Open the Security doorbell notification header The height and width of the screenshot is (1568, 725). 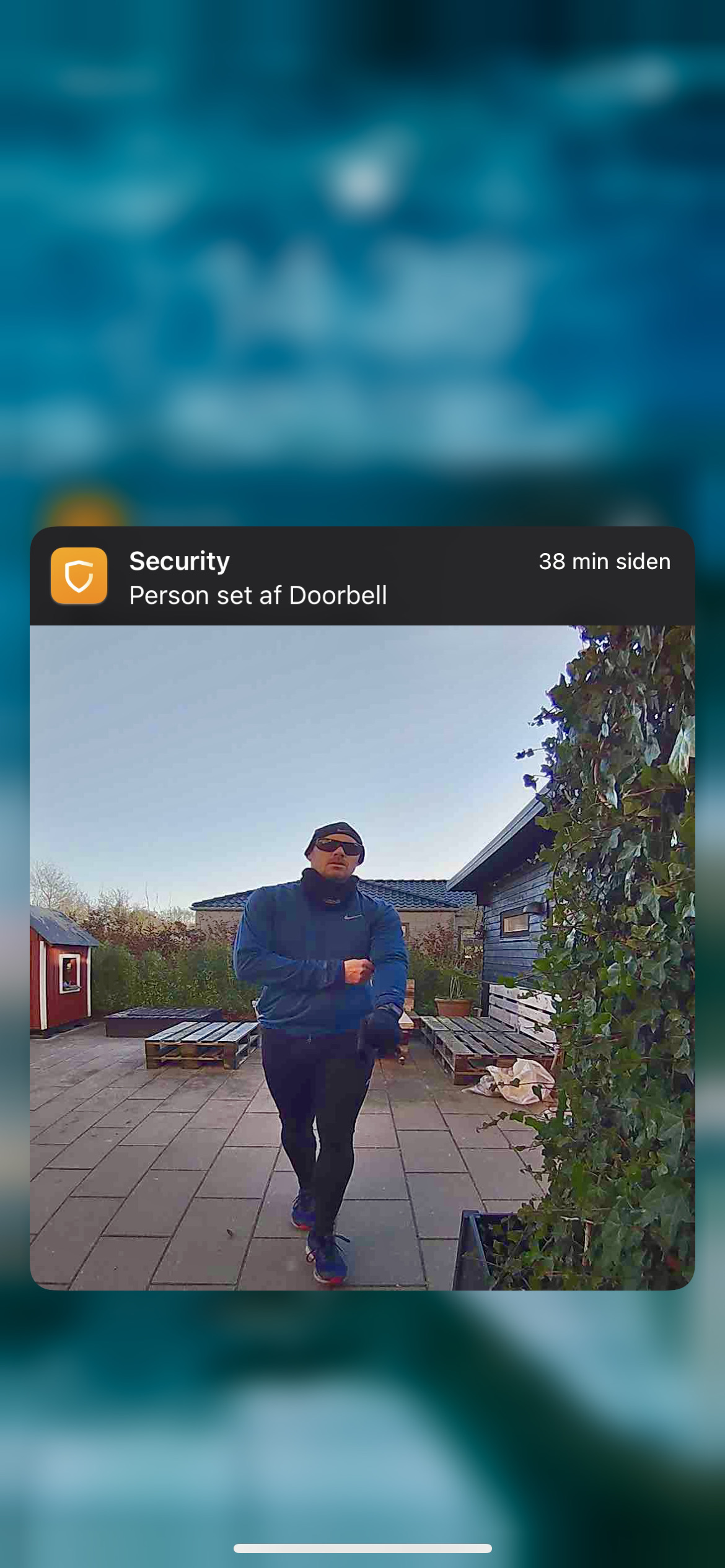point(362,577)
